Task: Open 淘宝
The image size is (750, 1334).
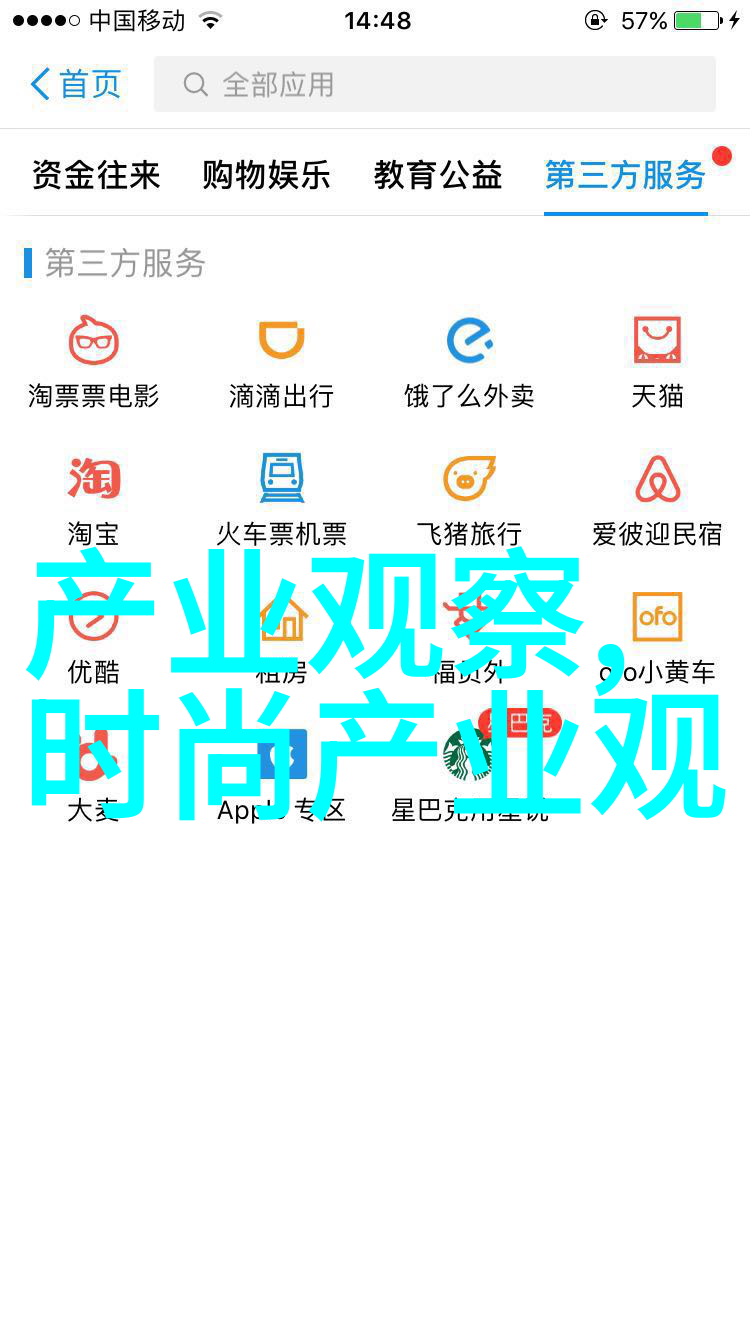Action: (x=94, y=498)
